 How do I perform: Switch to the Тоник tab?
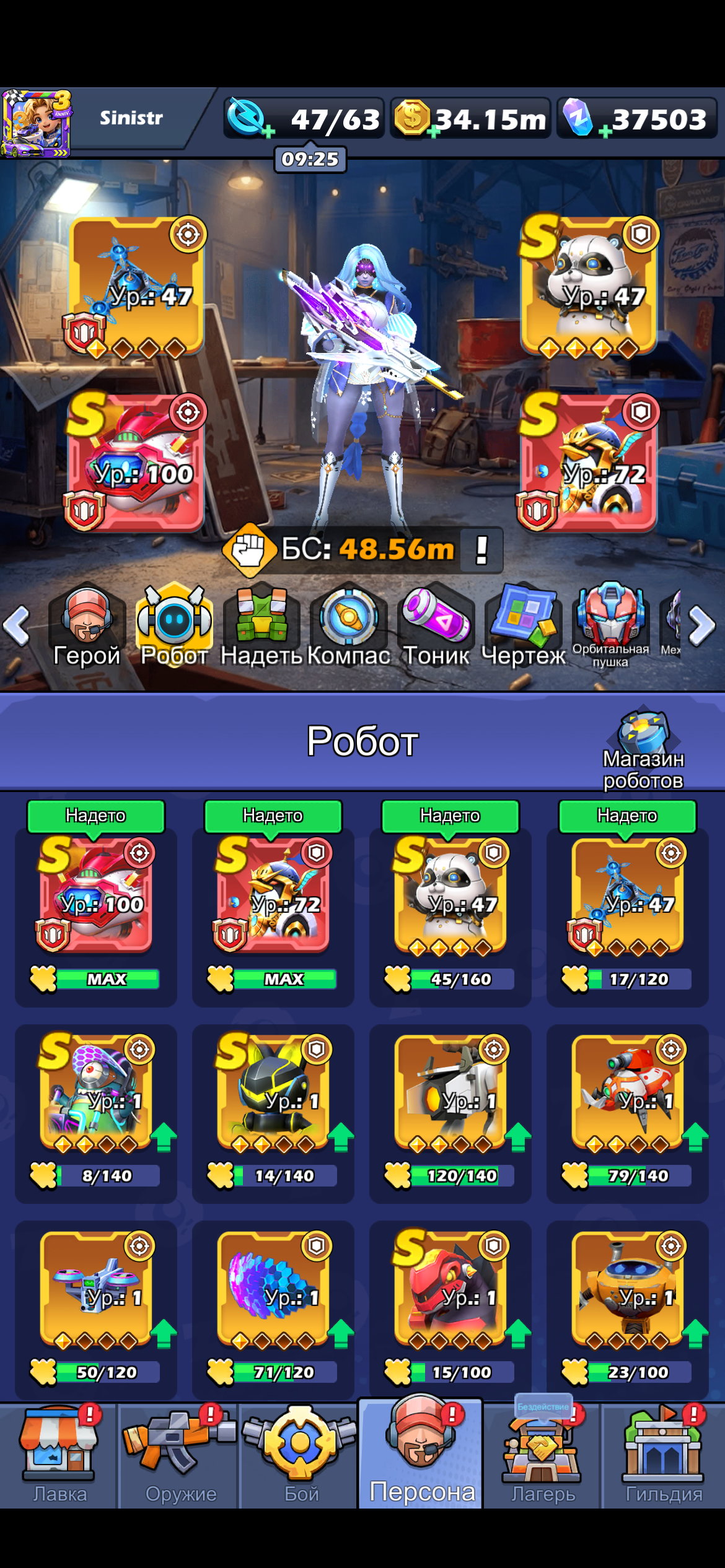[x=436, y=627]
